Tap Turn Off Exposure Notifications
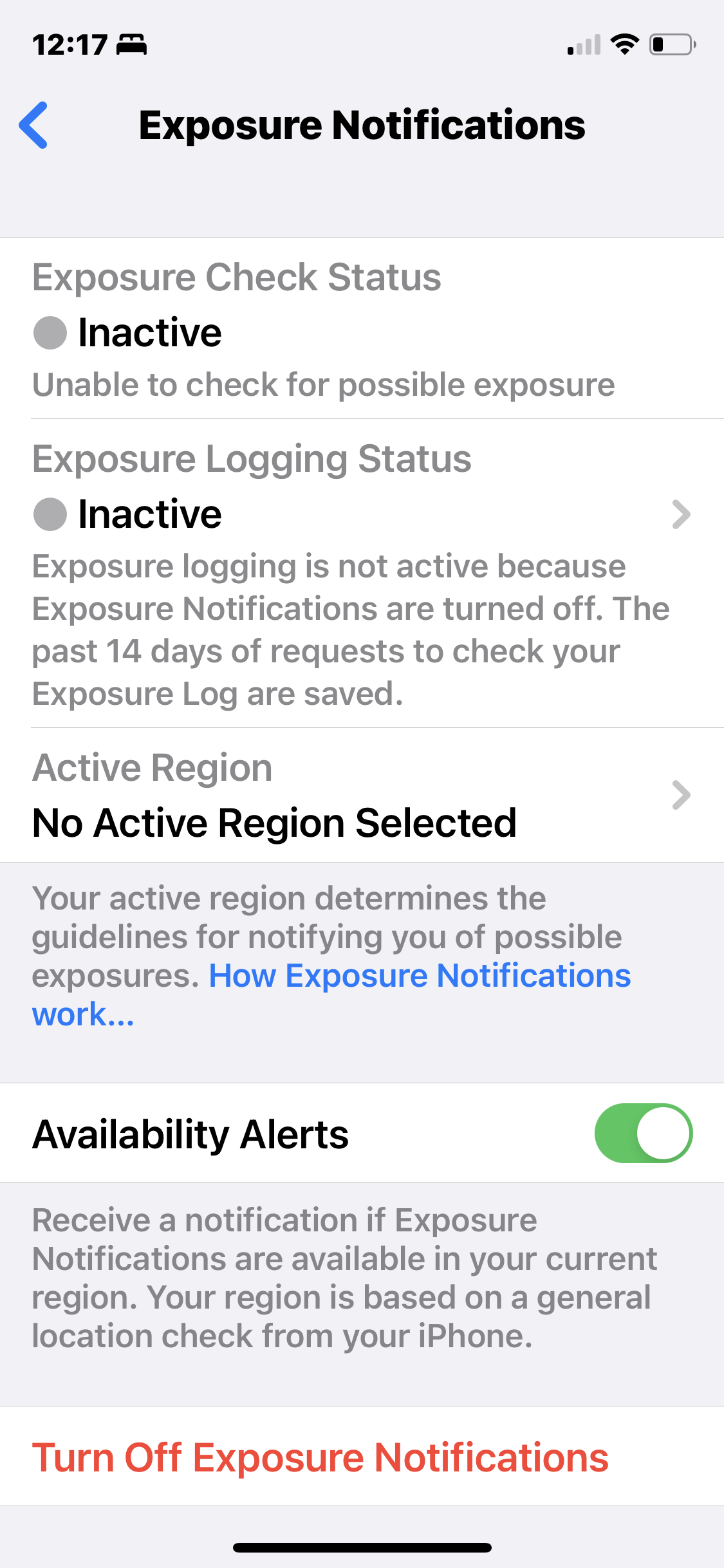The height and width of the screenshot is (1568, 724). coord(320,1457)
